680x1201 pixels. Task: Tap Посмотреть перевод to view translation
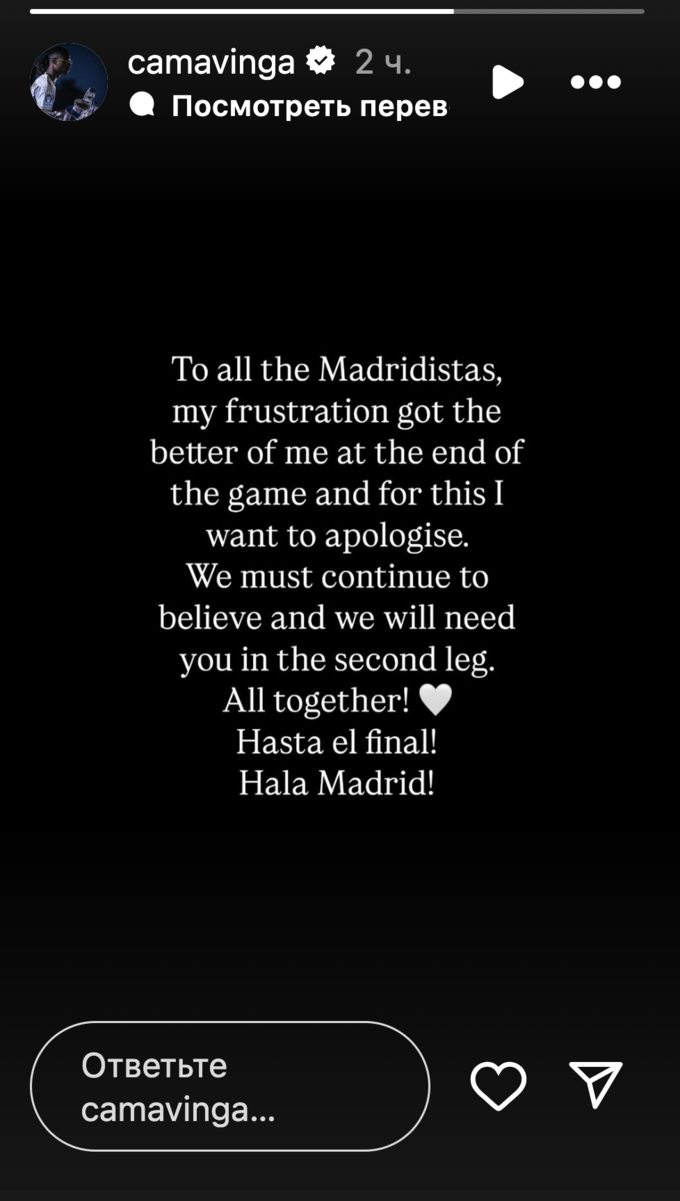tap(308, 106)
